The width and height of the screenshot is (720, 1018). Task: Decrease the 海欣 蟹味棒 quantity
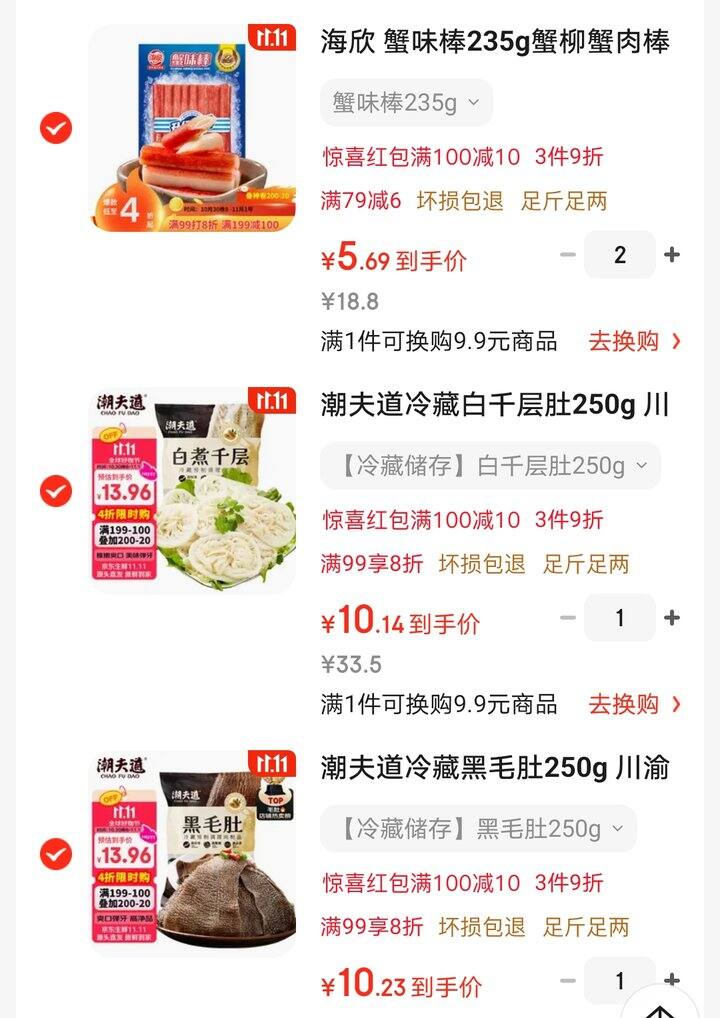coord(568,255)
